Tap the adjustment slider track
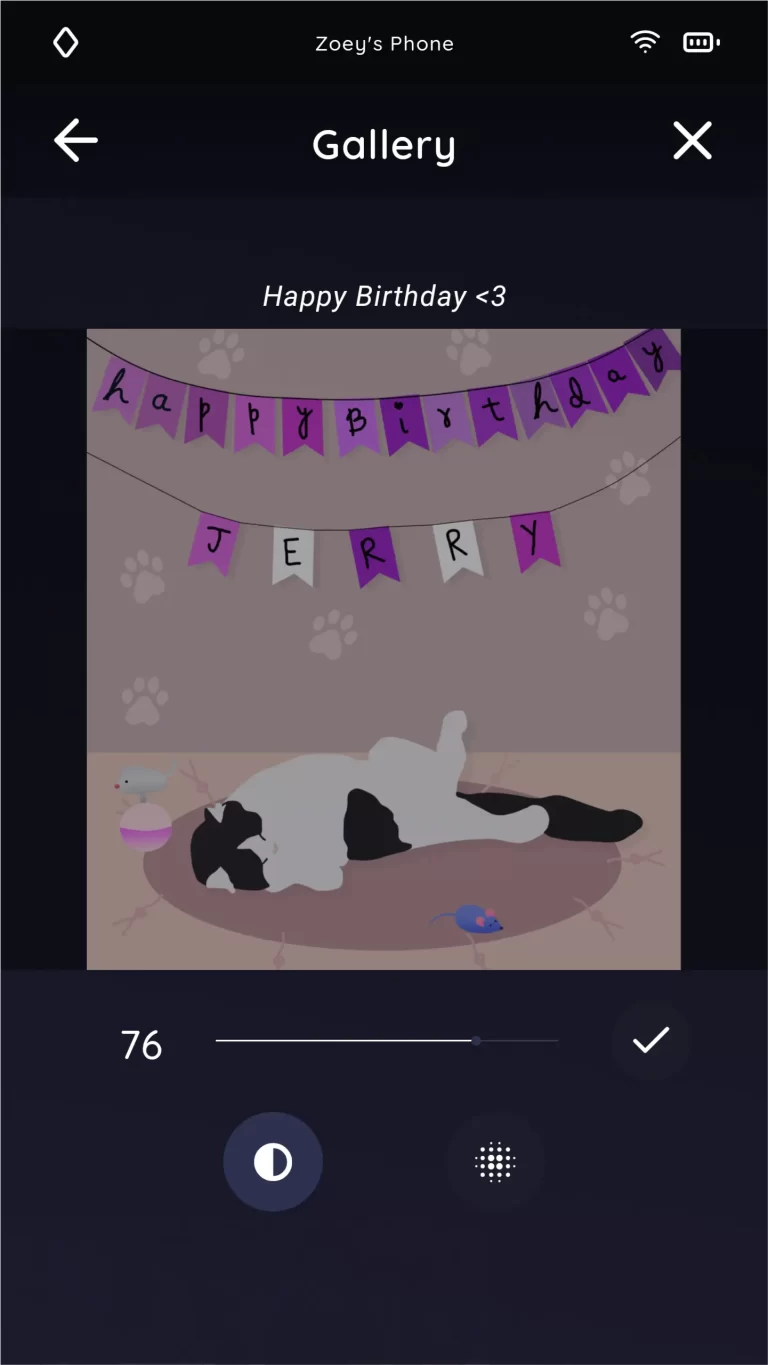 point(386,1041)
